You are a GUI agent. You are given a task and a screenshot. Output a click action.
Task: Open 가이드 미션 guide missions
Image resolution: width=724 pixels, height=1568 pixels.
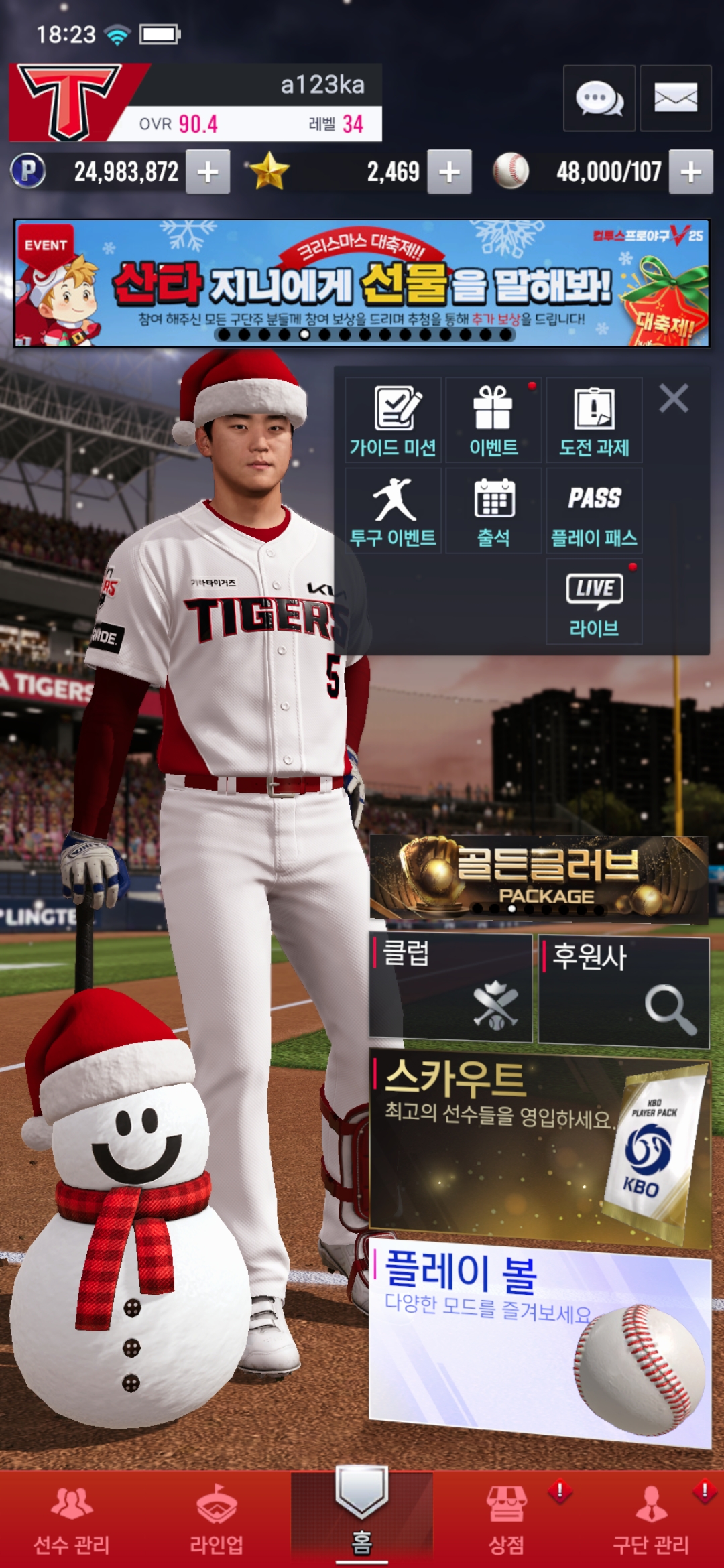[393, 421]
